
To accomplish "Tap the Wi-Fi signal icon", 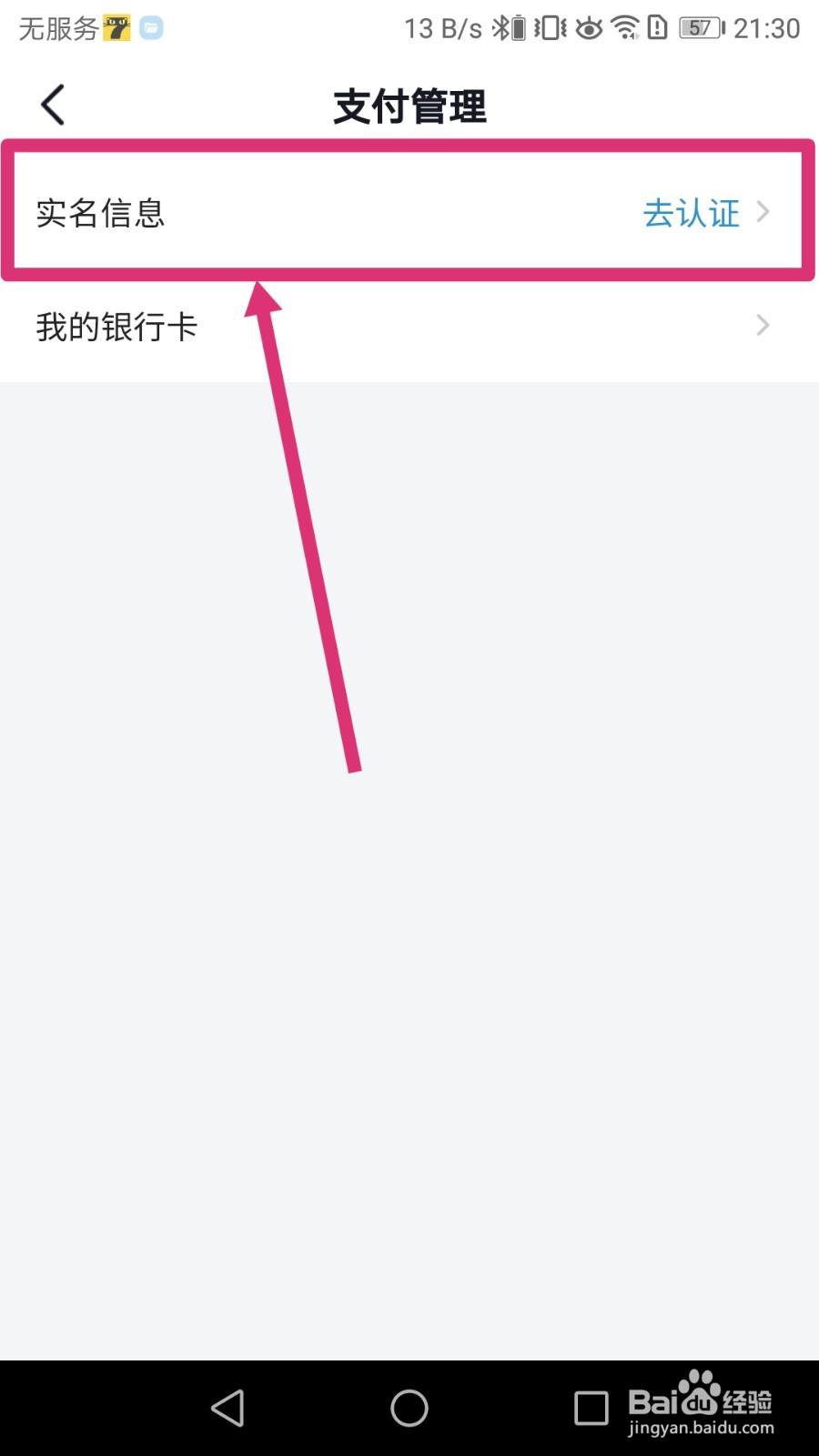I will pyautogui.click(x=626, y=28).
